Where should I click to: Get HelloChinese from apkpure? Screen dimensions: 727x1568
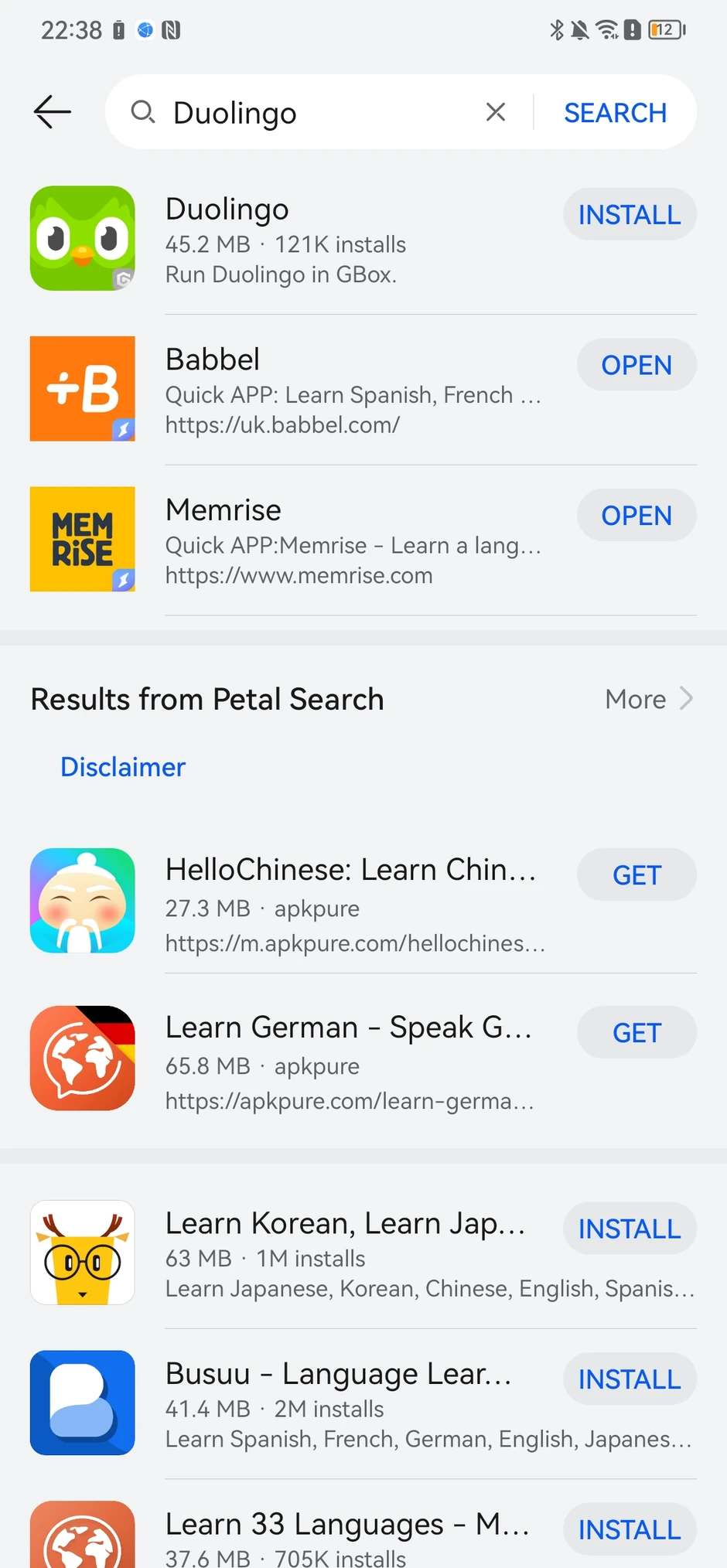[x=636, y=875]
